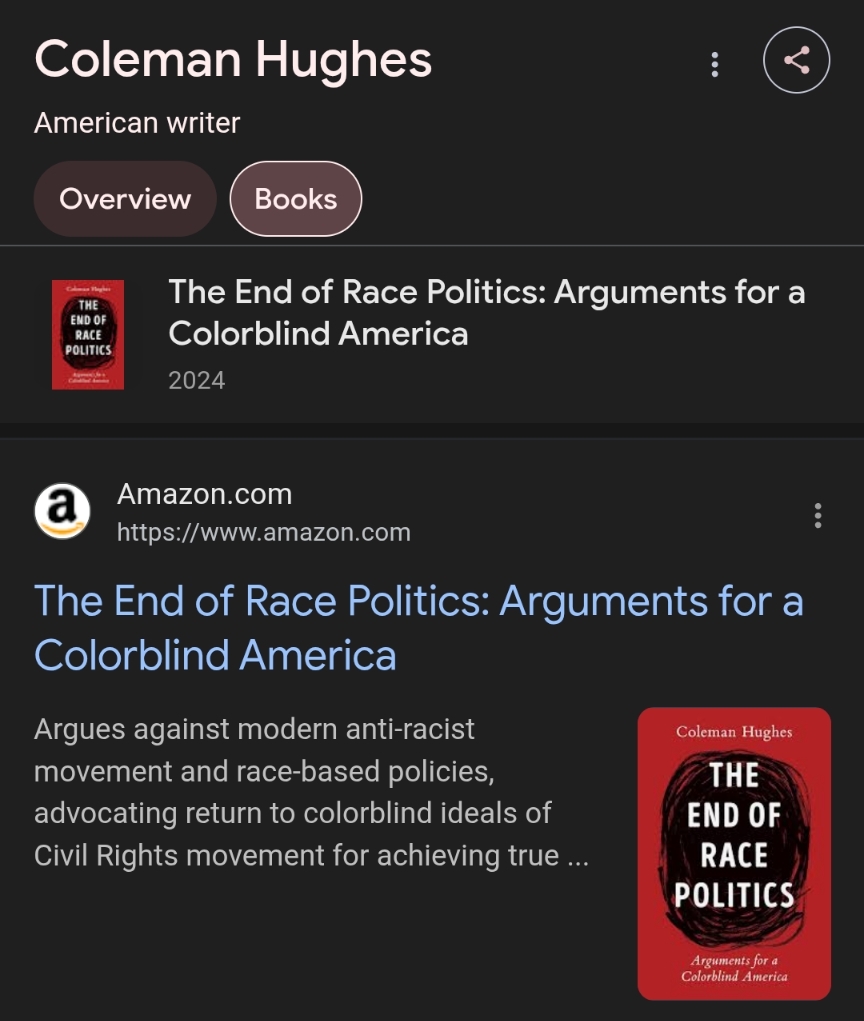Viewport: 864px width, 1021px height.
Task: Open the Amazon result title link
Action: tap(418, 628)
